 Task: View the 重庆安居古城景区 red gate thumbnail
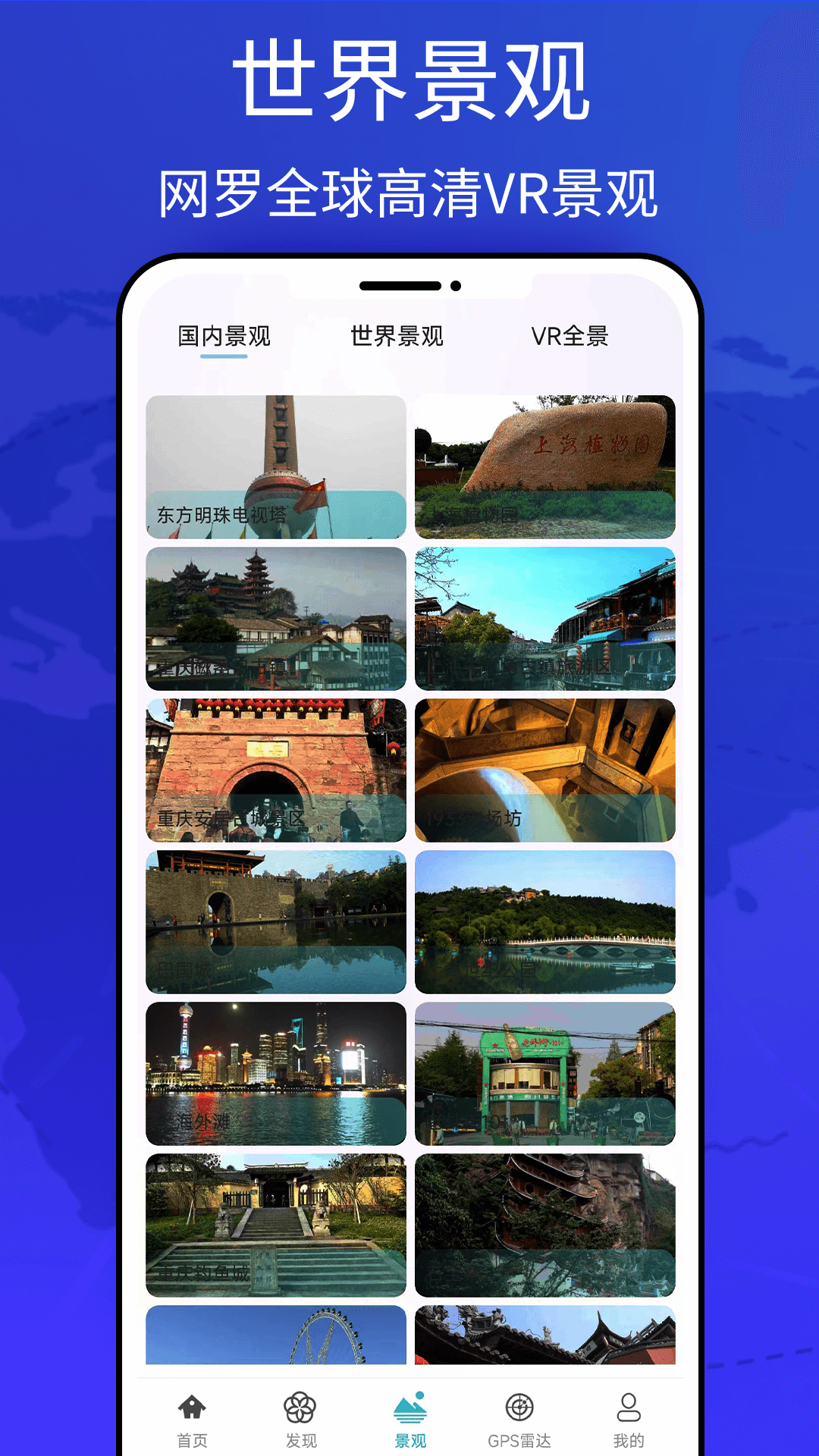pyautogui.click(x=277, y=770)
